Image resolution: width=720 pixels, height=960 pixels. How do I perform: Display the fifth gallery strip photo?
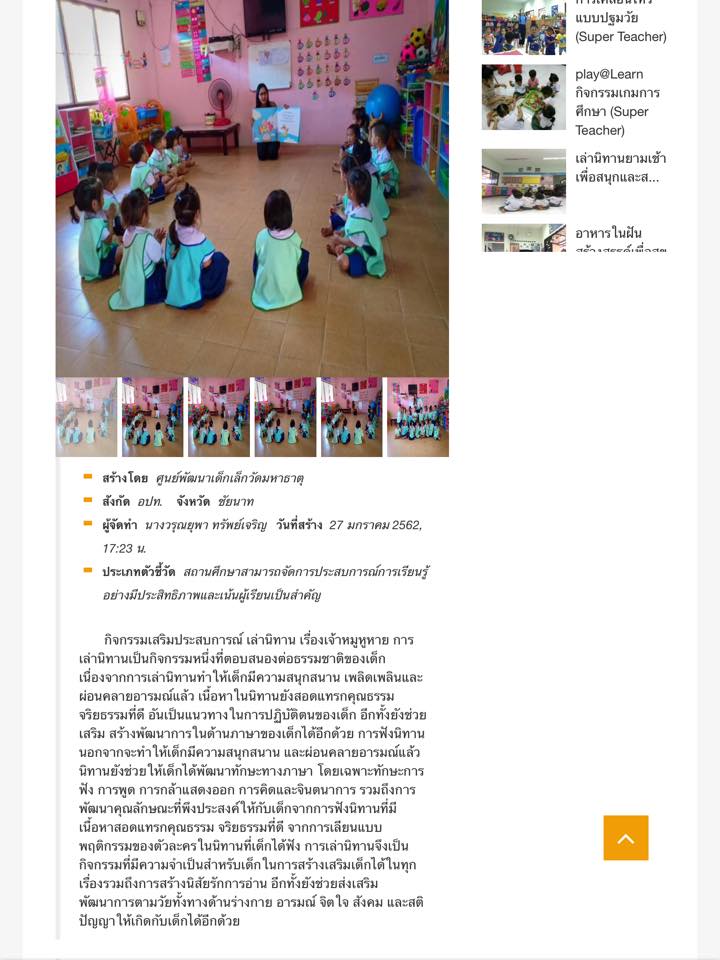[x=351, y=417]
